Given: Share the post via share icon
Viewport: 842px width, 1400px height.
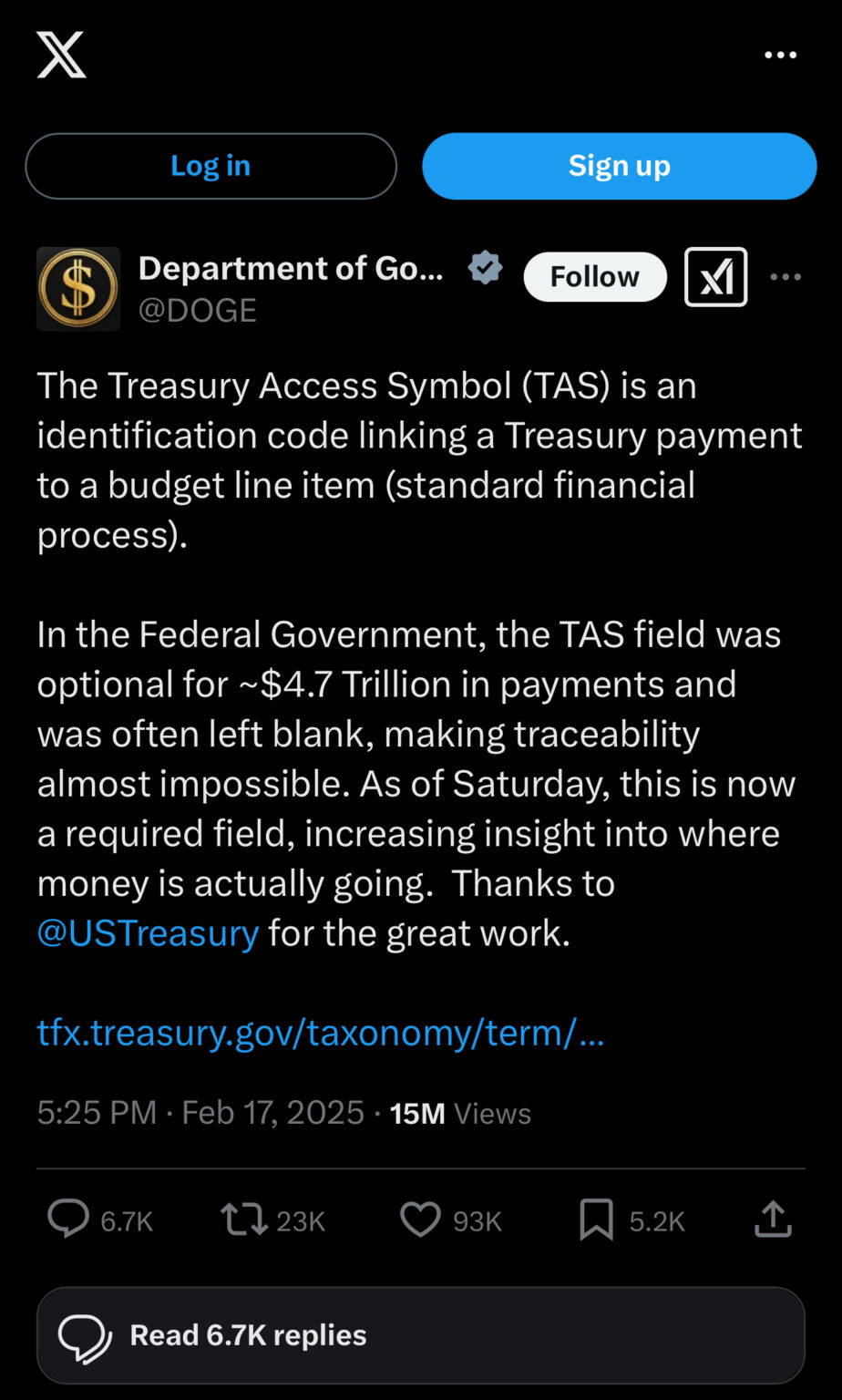Looking at the screenshot, I should point(772,1220).
